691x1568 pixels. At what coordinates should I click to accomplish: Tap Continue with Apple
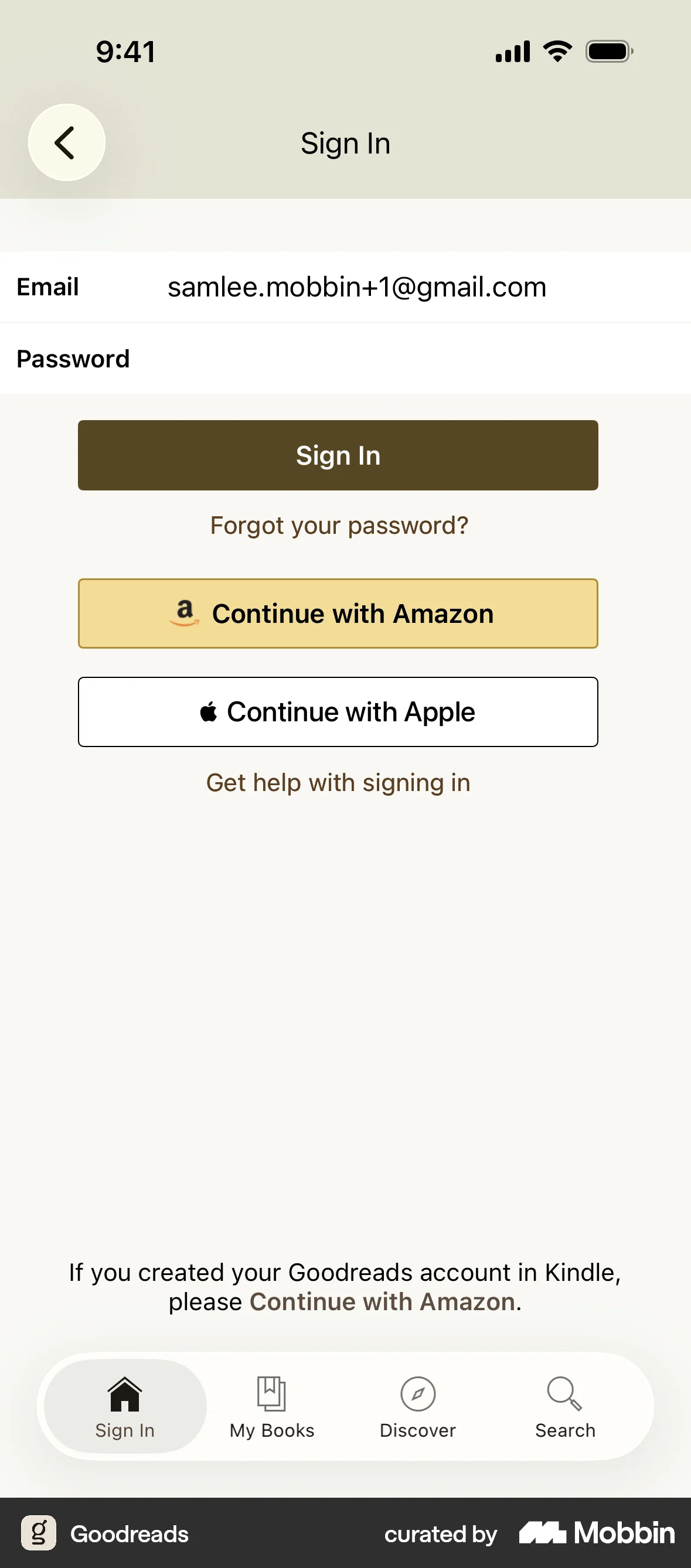tap(338, 711)
